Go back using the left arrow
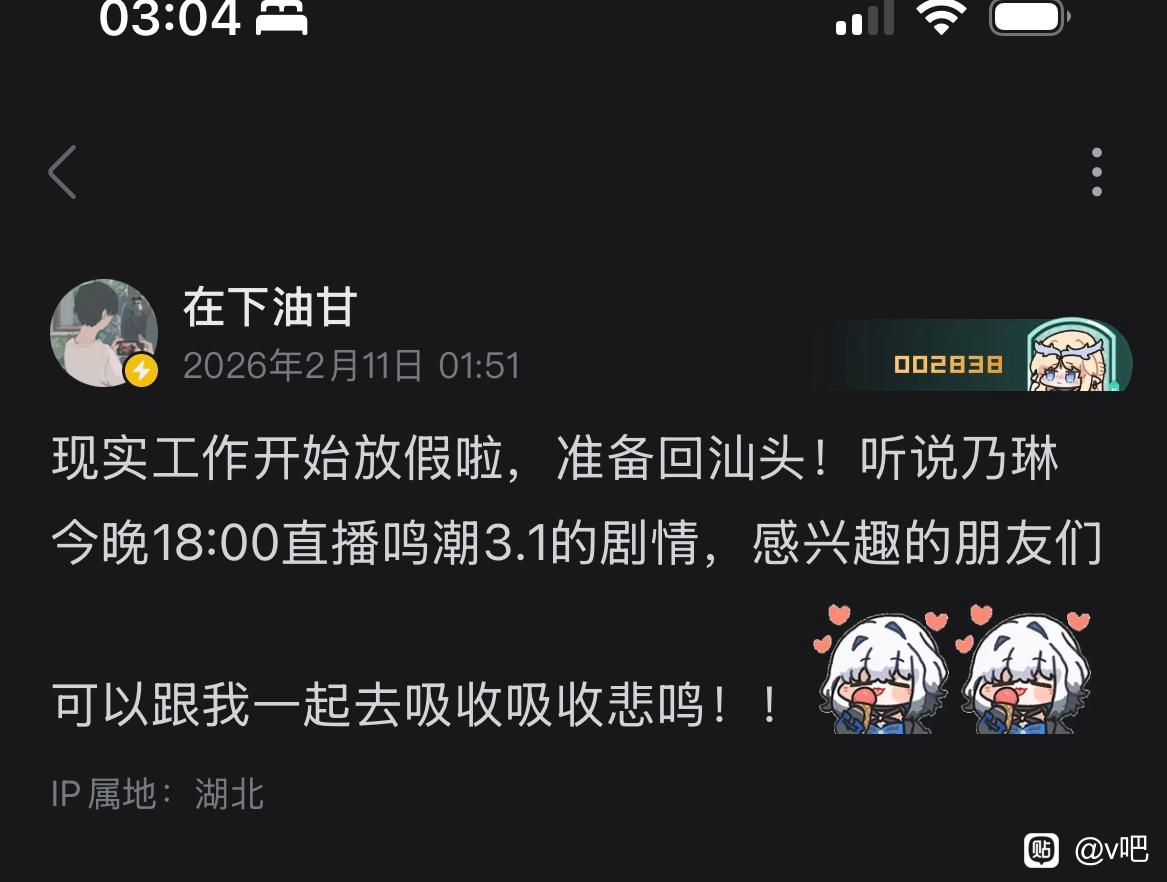 (63, 172)
